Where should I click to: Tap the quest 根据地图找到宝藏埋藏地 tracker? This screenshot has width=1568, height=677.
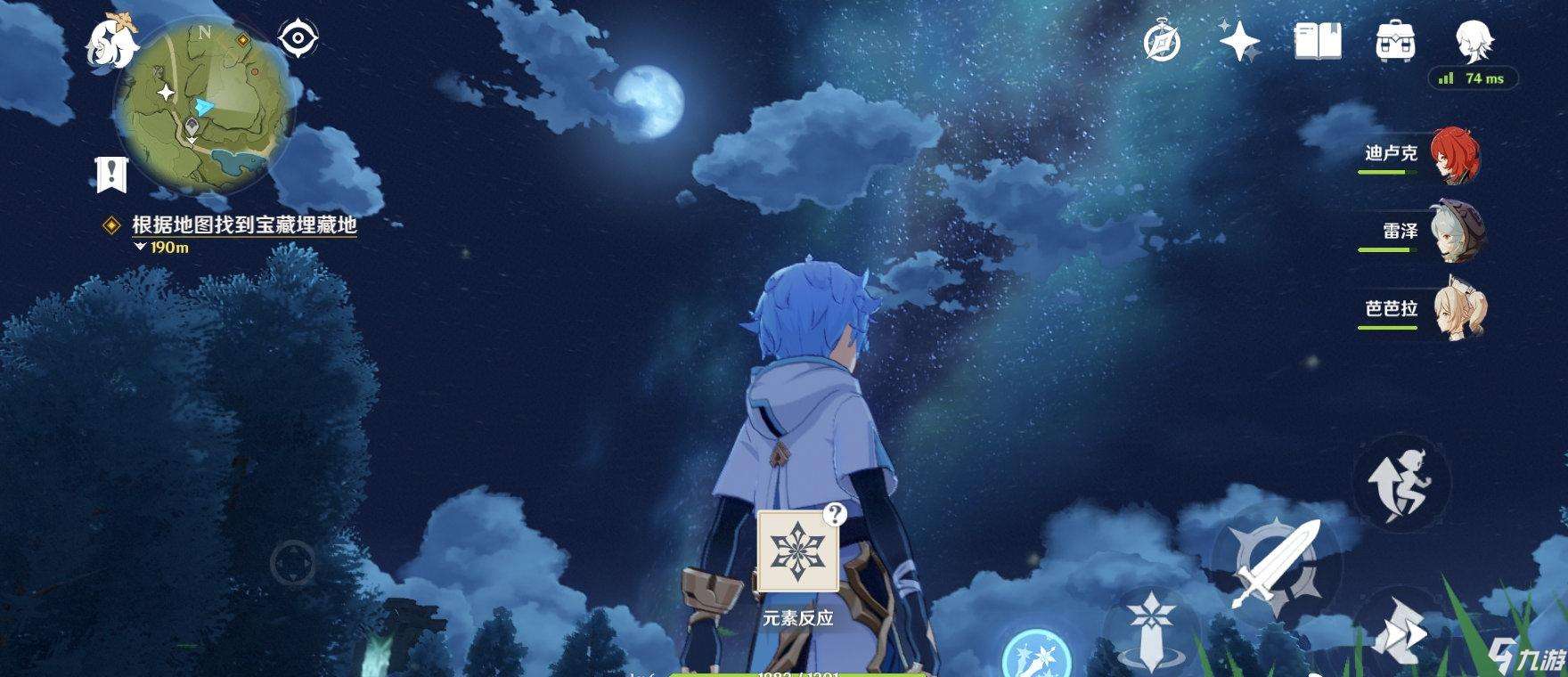tap(243, 225)
